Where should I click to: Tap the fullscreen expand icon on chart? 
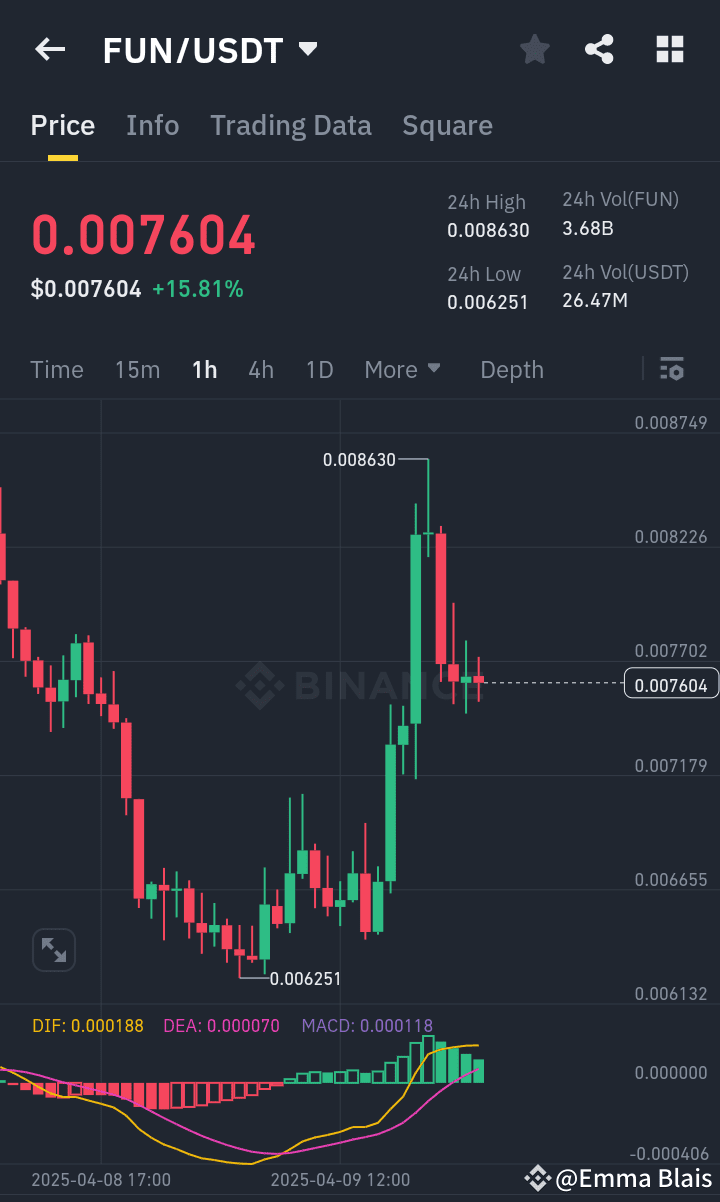pos(53,950)
